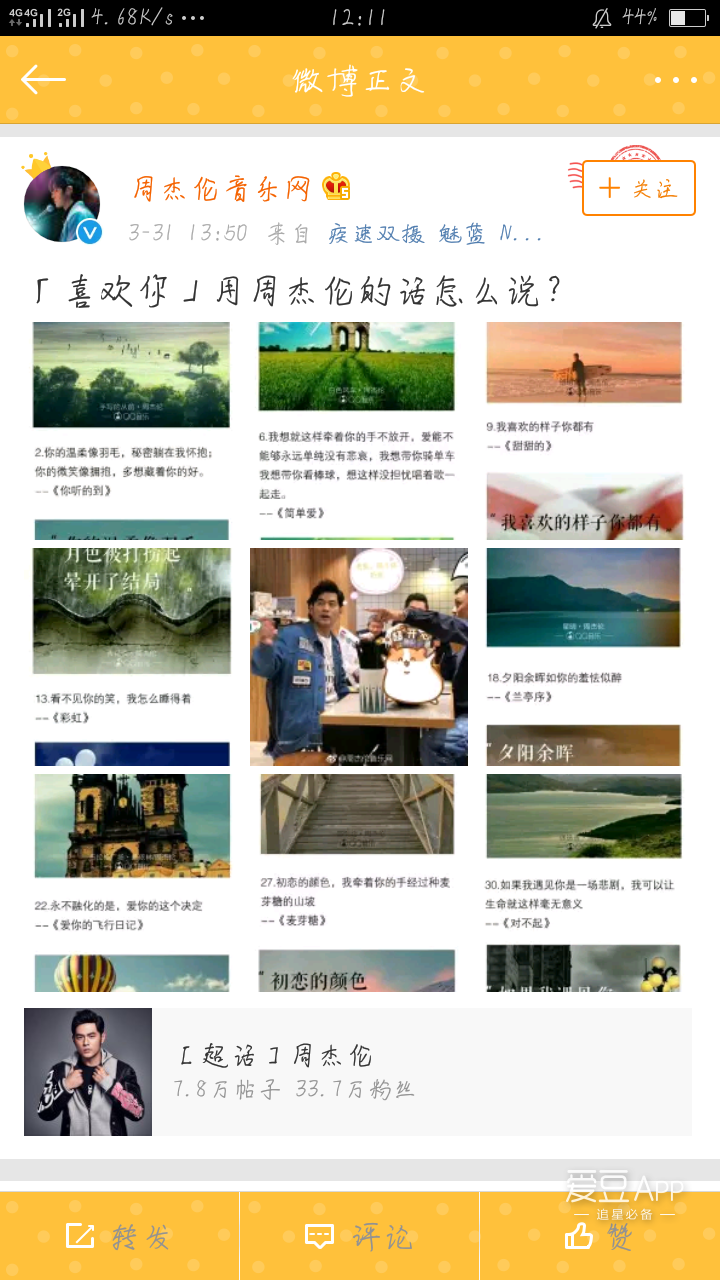Open 周杰伦音乐网 profile avatar
This screenshot has height=1280, width=720.
tap(62, 204)
